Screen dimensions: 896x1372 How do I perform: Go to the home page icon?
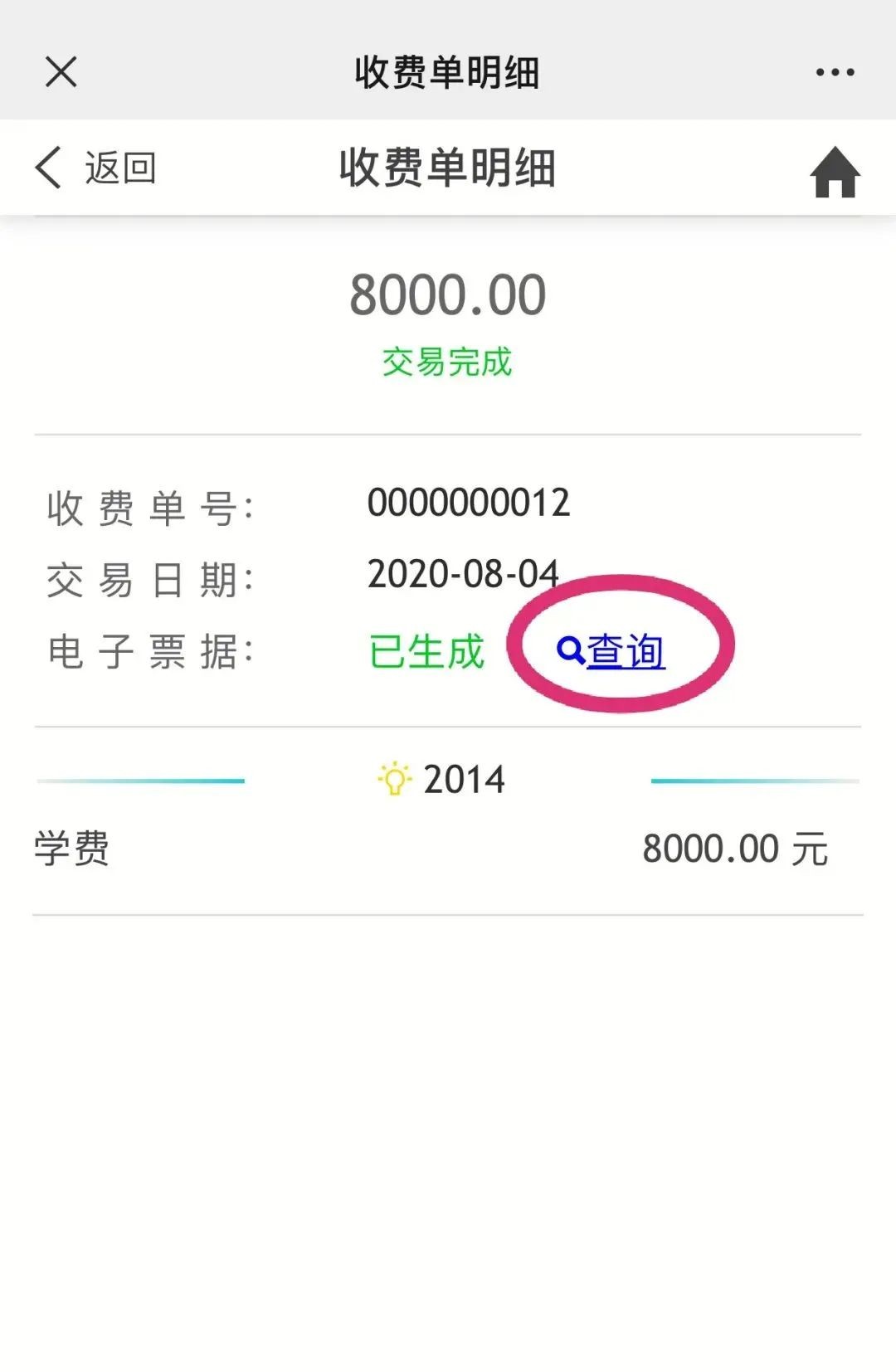835,172
